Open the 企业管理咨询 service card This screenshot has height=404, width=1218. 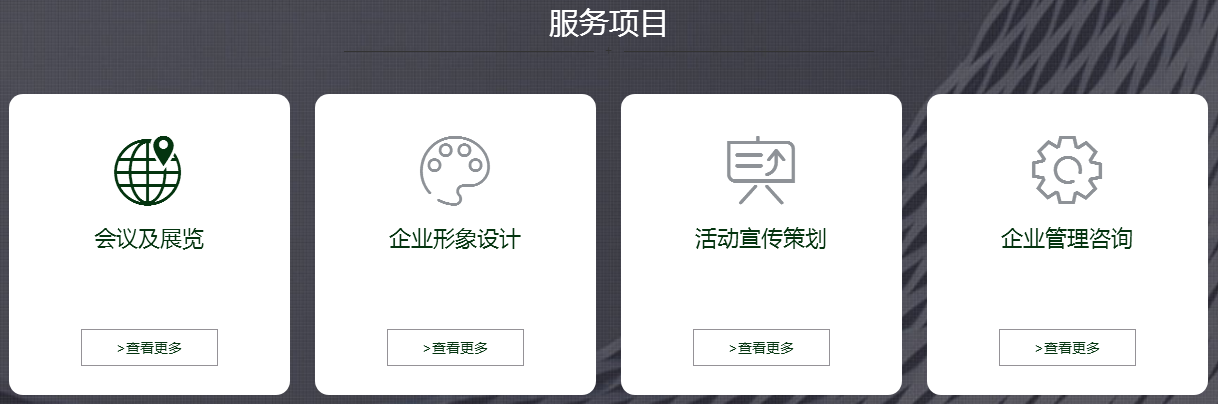(1067, 239)
